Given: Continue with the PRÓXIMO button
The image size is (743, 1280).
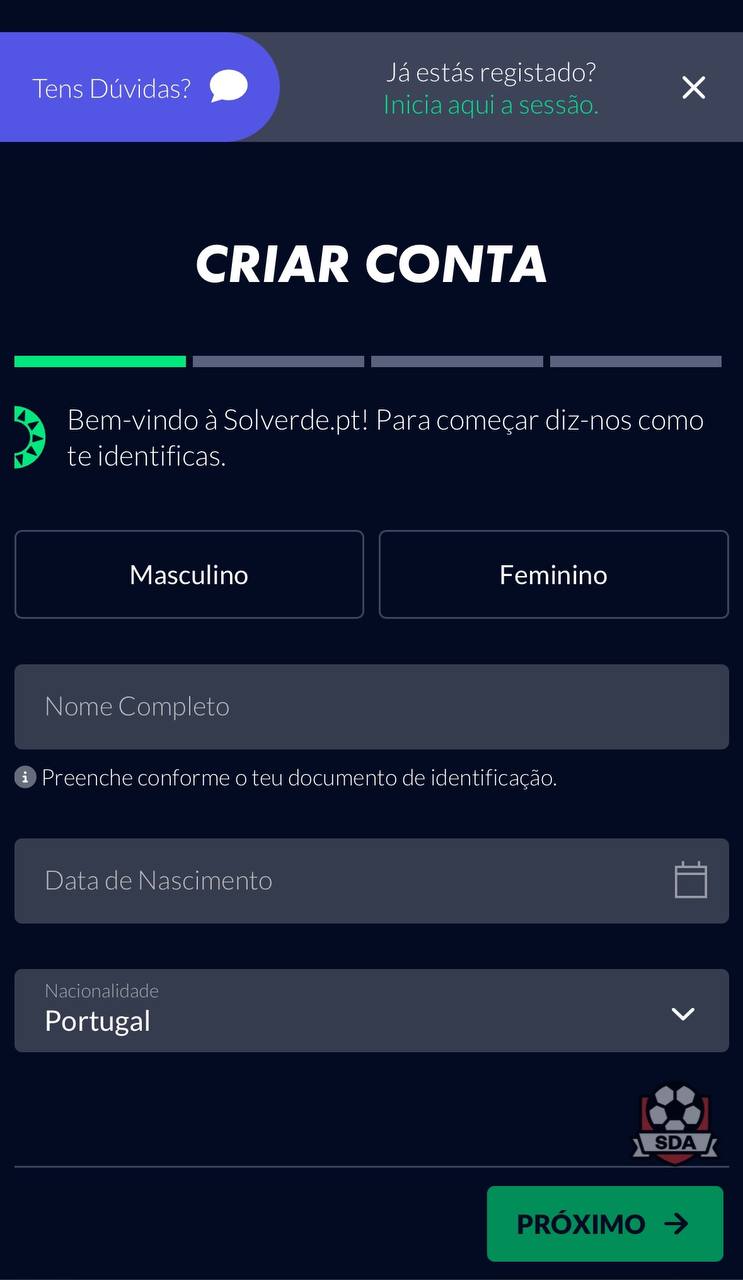Looking at the screenshot, I should [604, 1223].
